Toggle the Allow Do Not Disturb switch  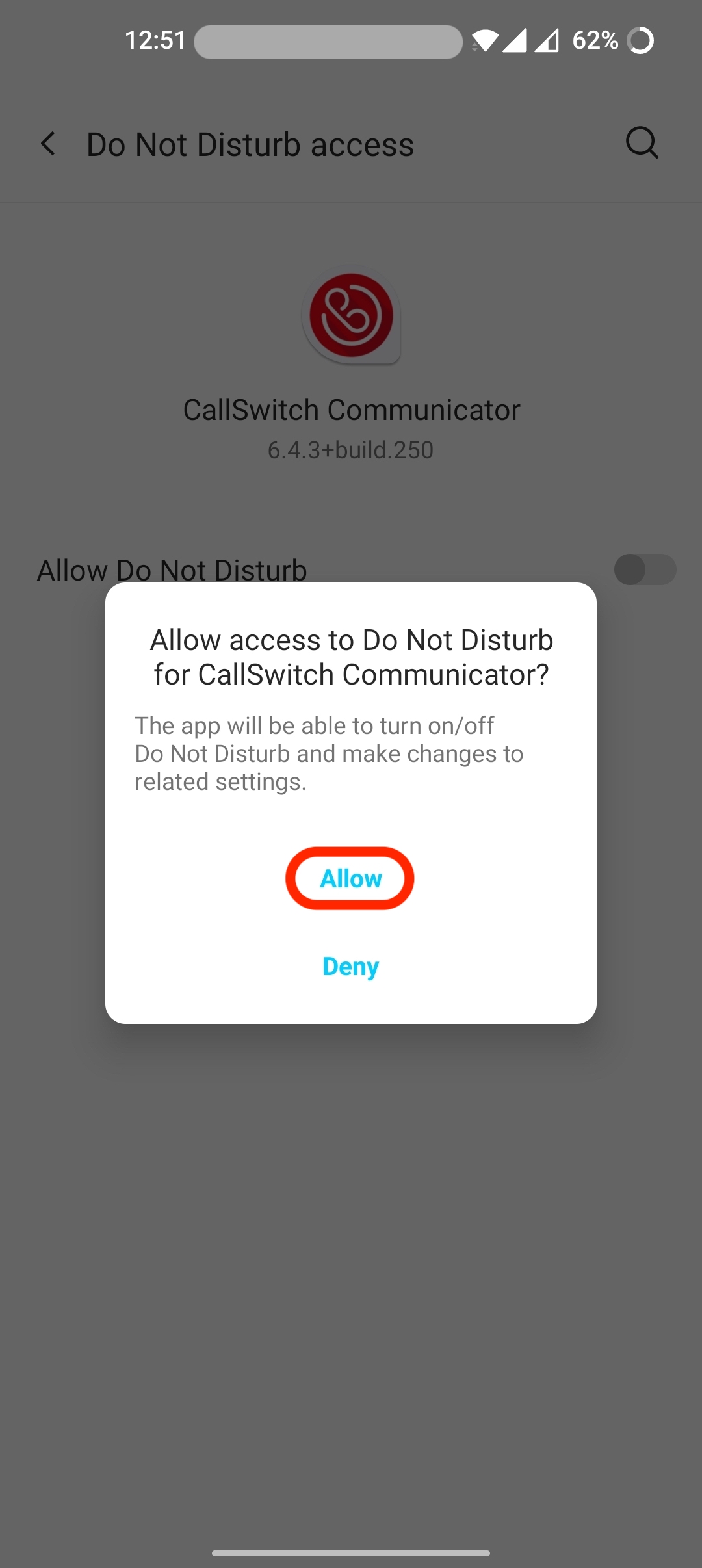645,569
